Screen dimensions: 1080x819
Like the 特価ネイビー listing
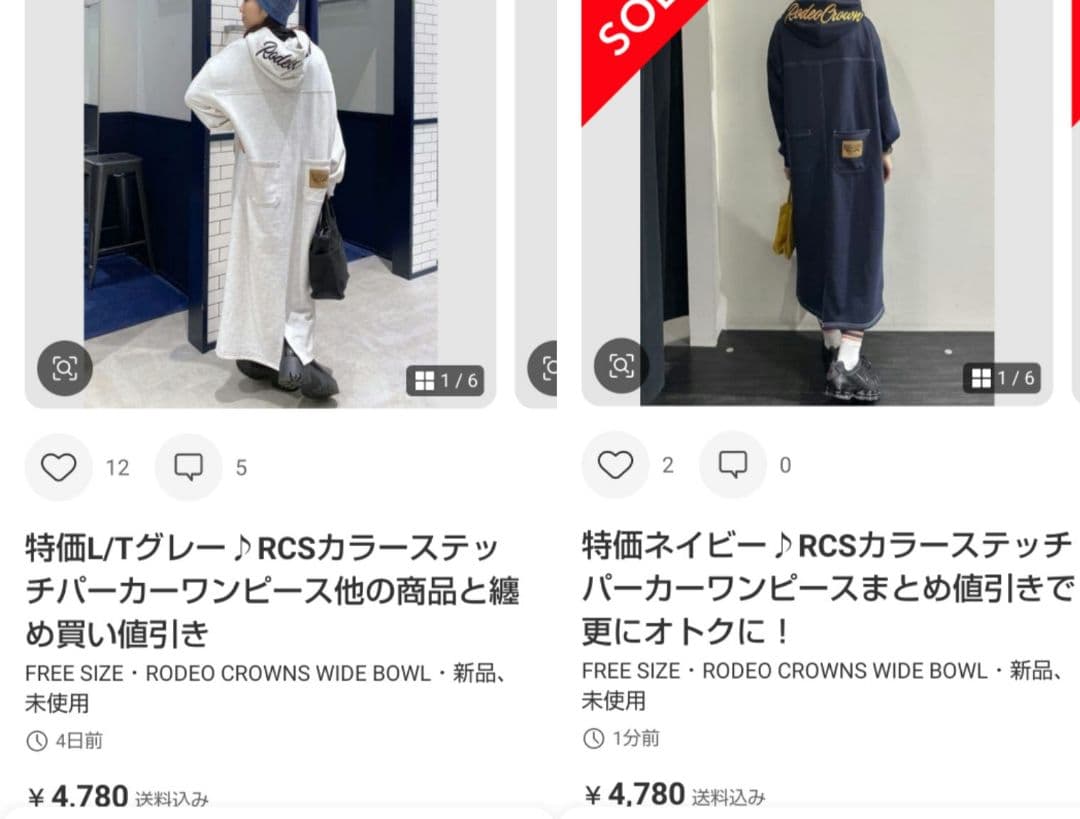(x=615, y=465)
